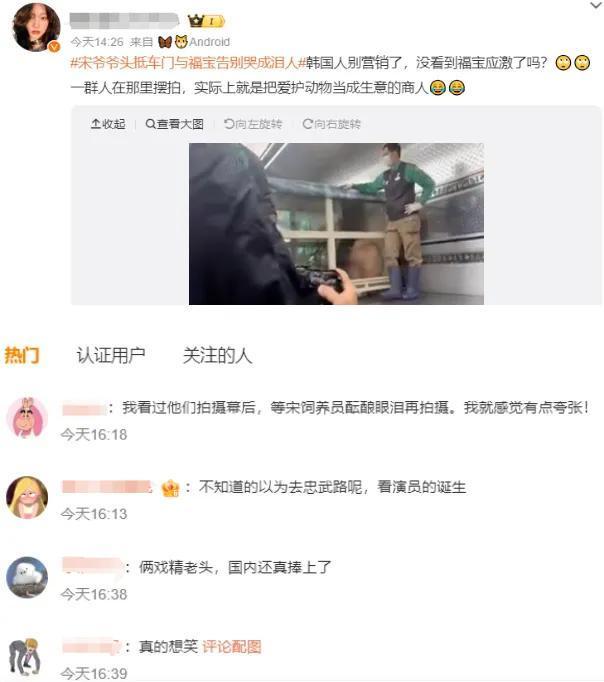
Task: Tap 收起 to collapse the image
Action: [108, 124]
